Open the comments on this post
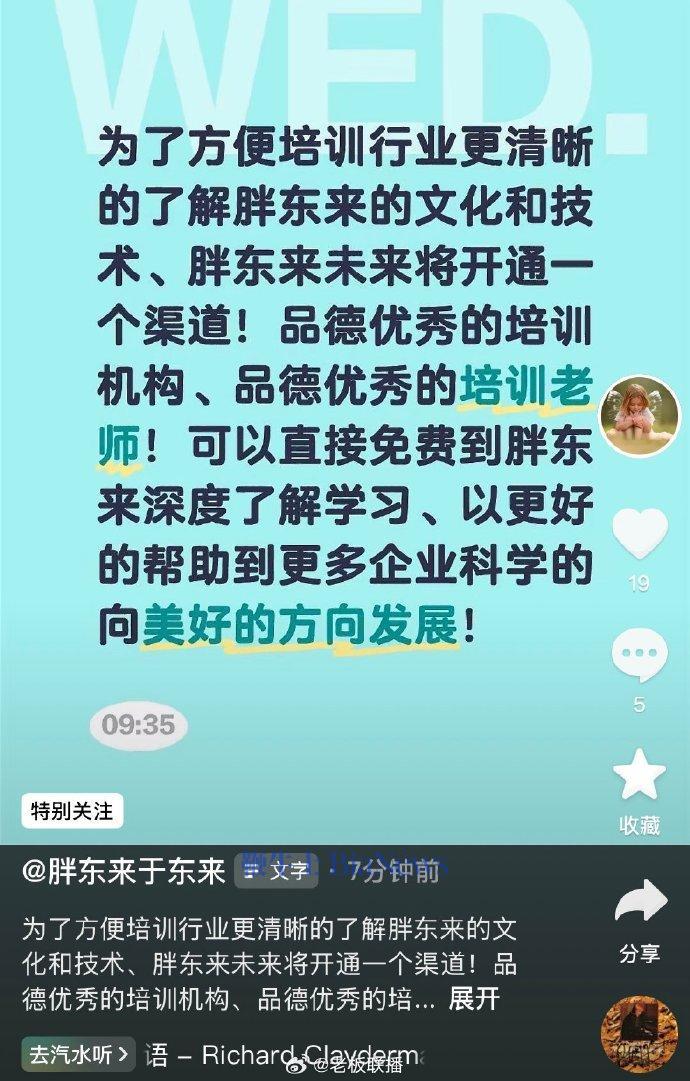This screenshot has height=1081, width=690. click(639, 656)
